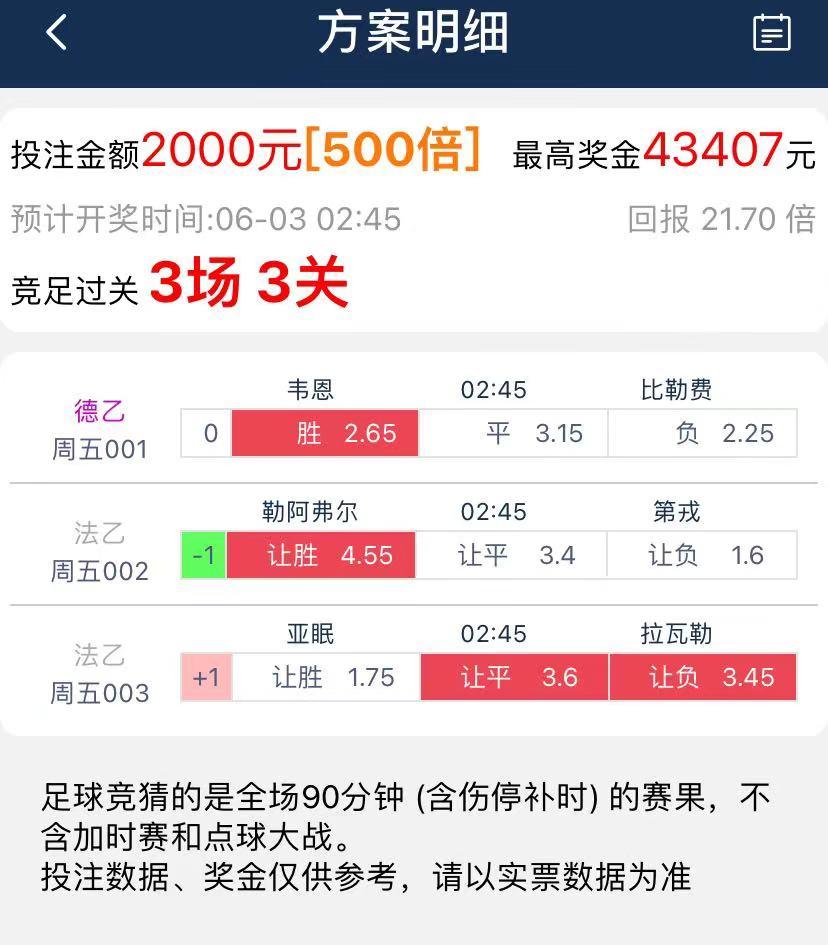
Task: Deselect the selected 韦恩 胜 2.65 odds
Action: 324,433
